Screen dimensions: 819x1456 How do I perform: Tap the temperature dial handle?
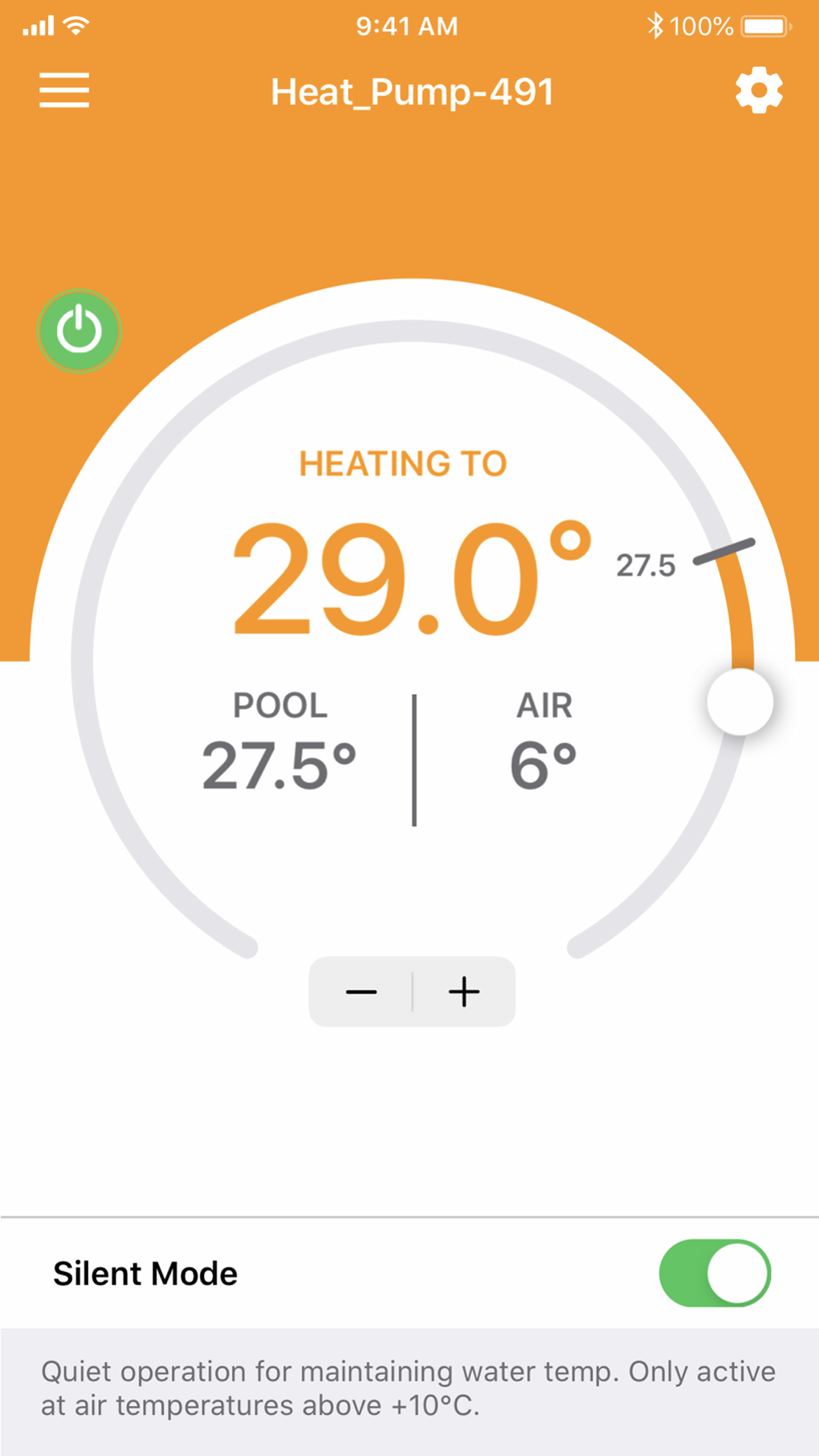[740, 702]
